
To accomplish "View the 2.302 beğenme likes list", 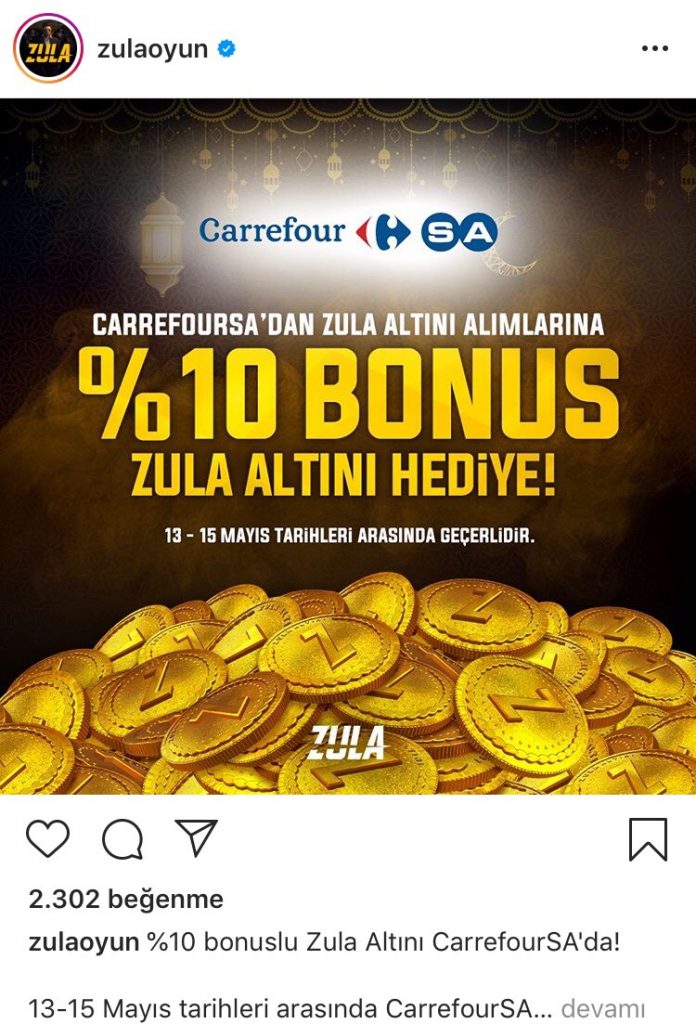I will point(126,899).
